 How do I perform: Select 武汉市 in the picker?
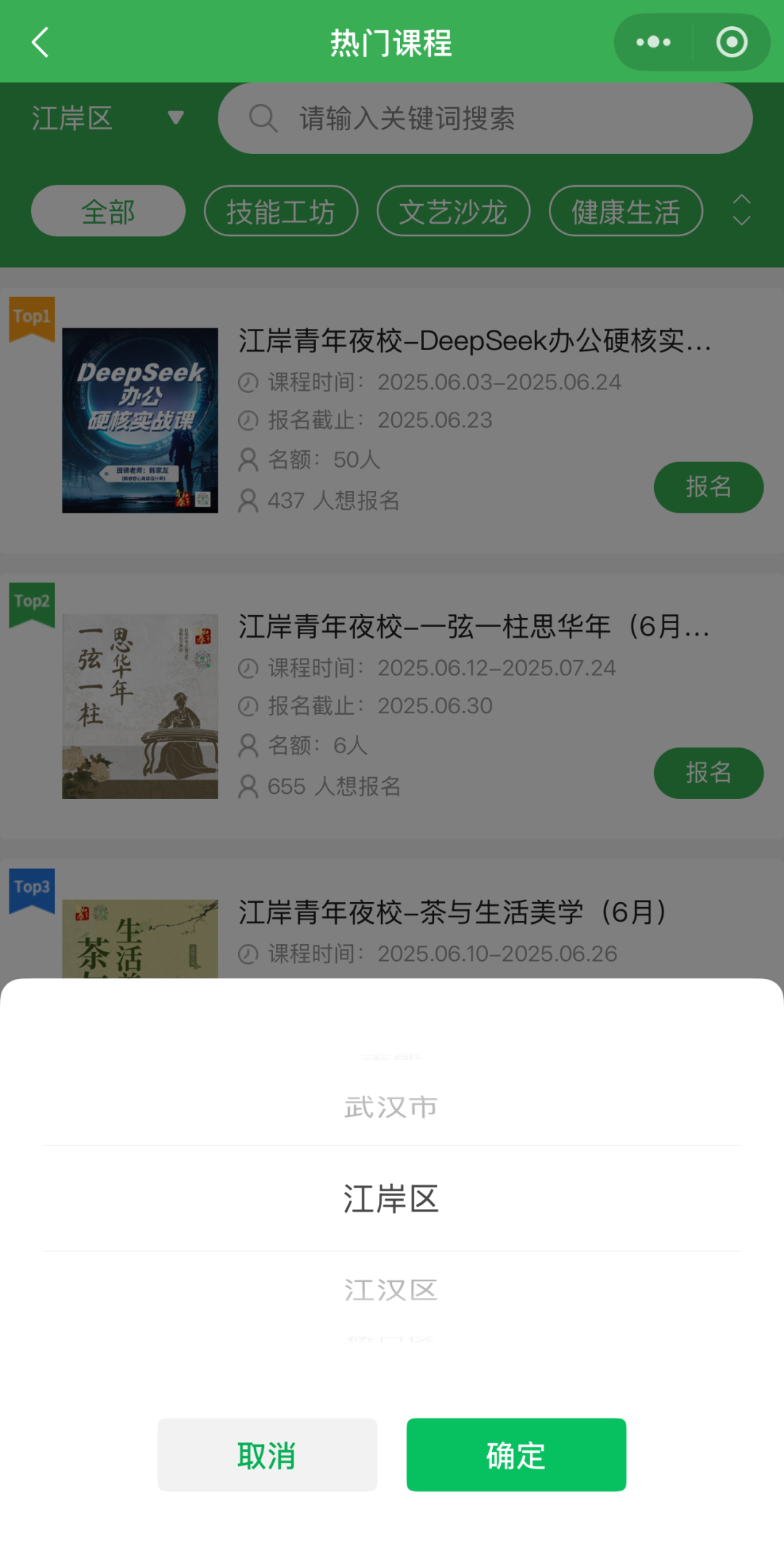coord(391,1107)
